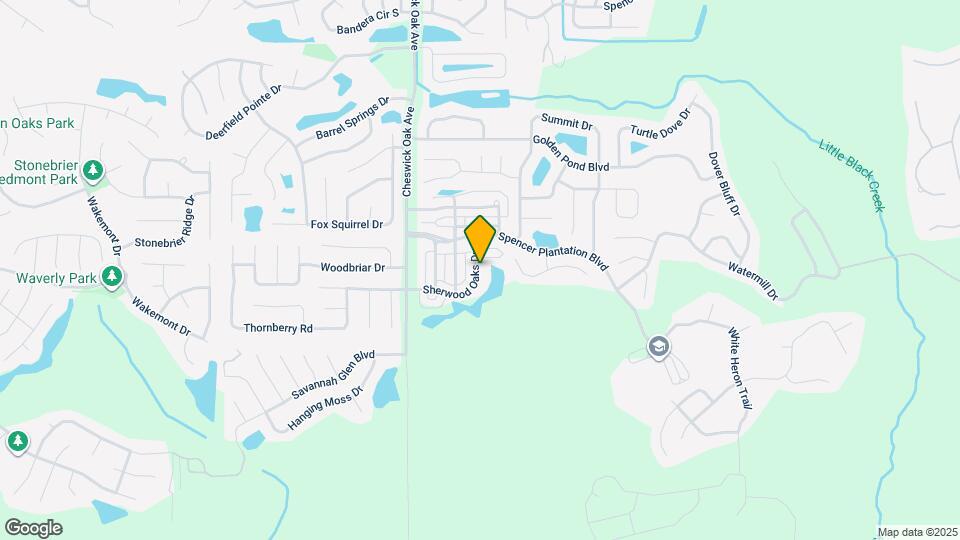Open the school marker near White Heron Trail
This screenshot has width=960, height=540.
point(658,347)
